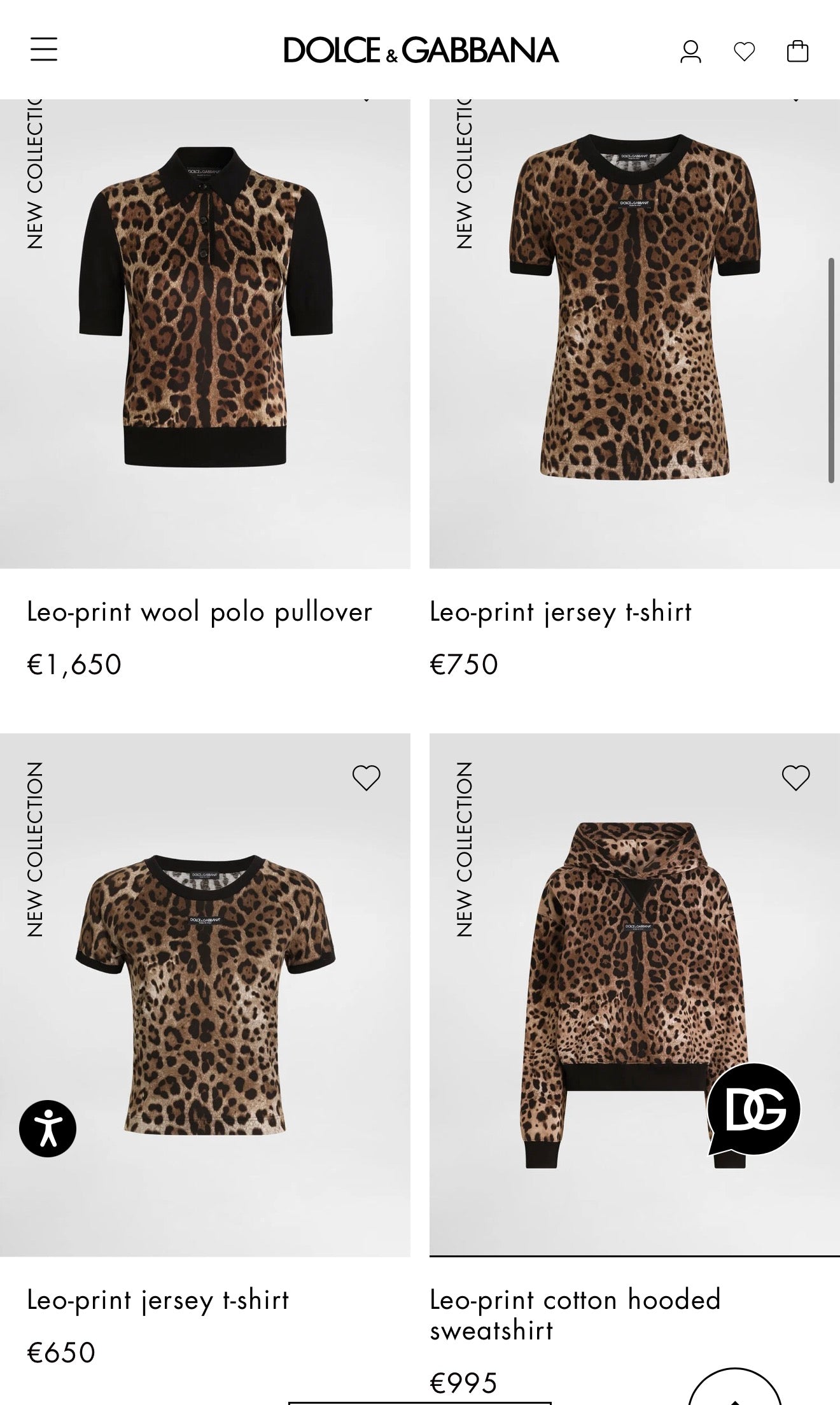Open the DG chat assistant bubble

(753, 1110)
